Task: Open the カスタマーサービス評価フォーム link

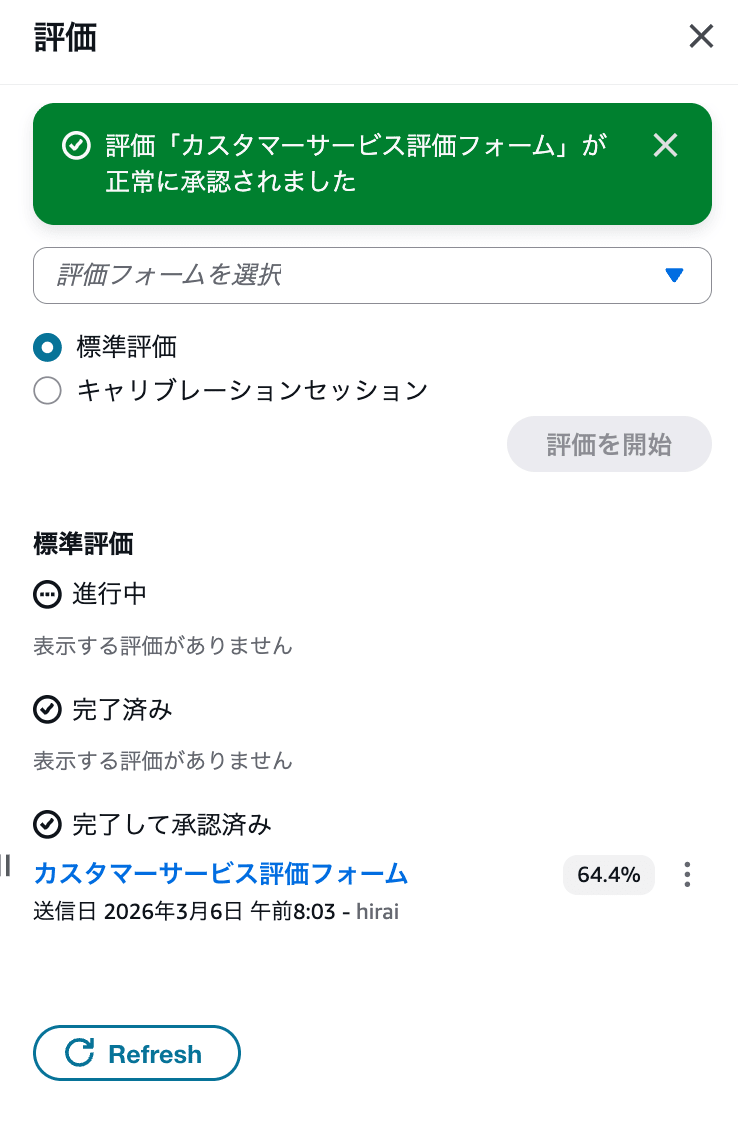Action: (x=220, y=874)
